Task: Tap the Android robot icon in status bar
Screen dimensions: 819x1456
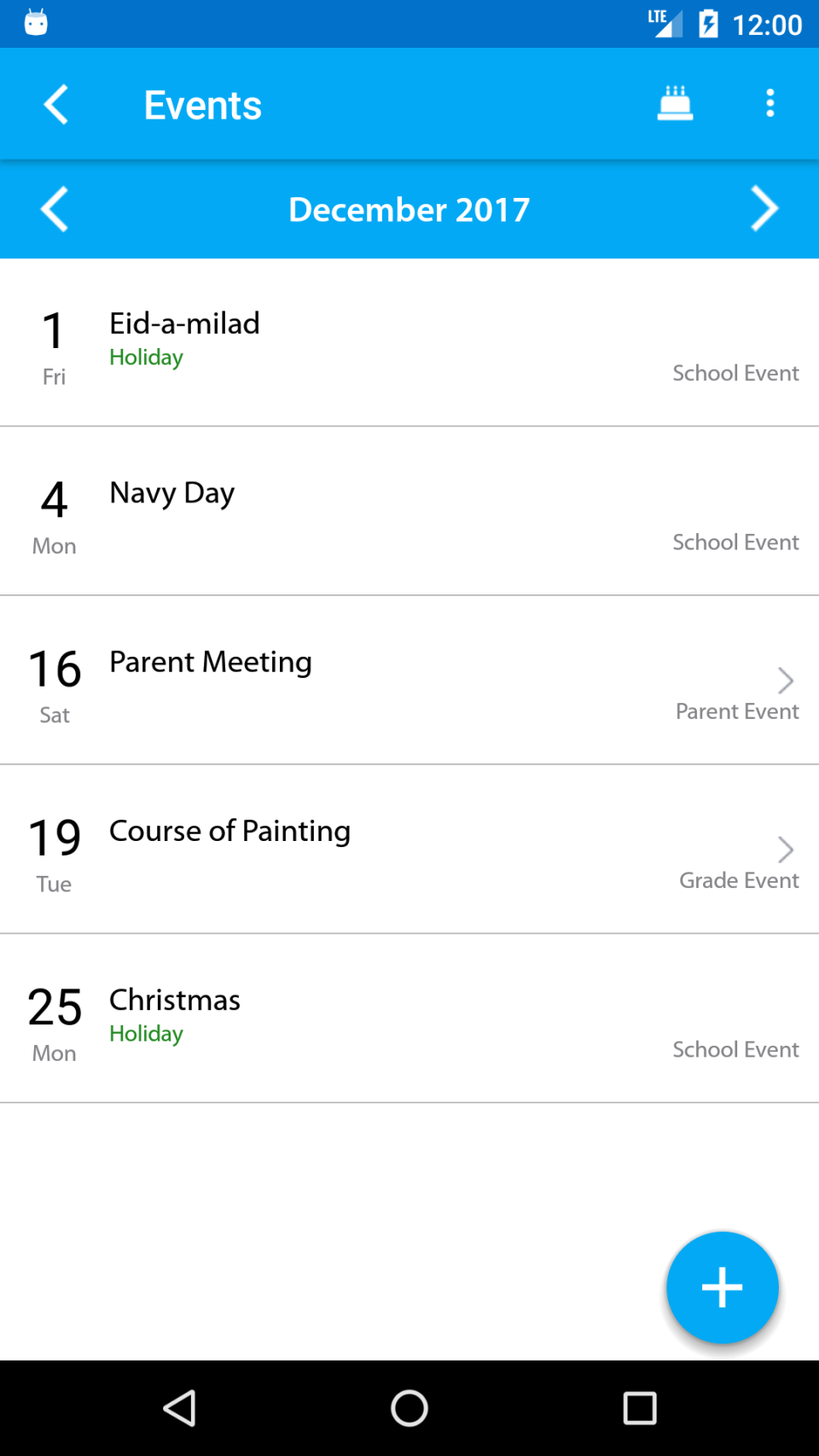Action: pos(35,23)
